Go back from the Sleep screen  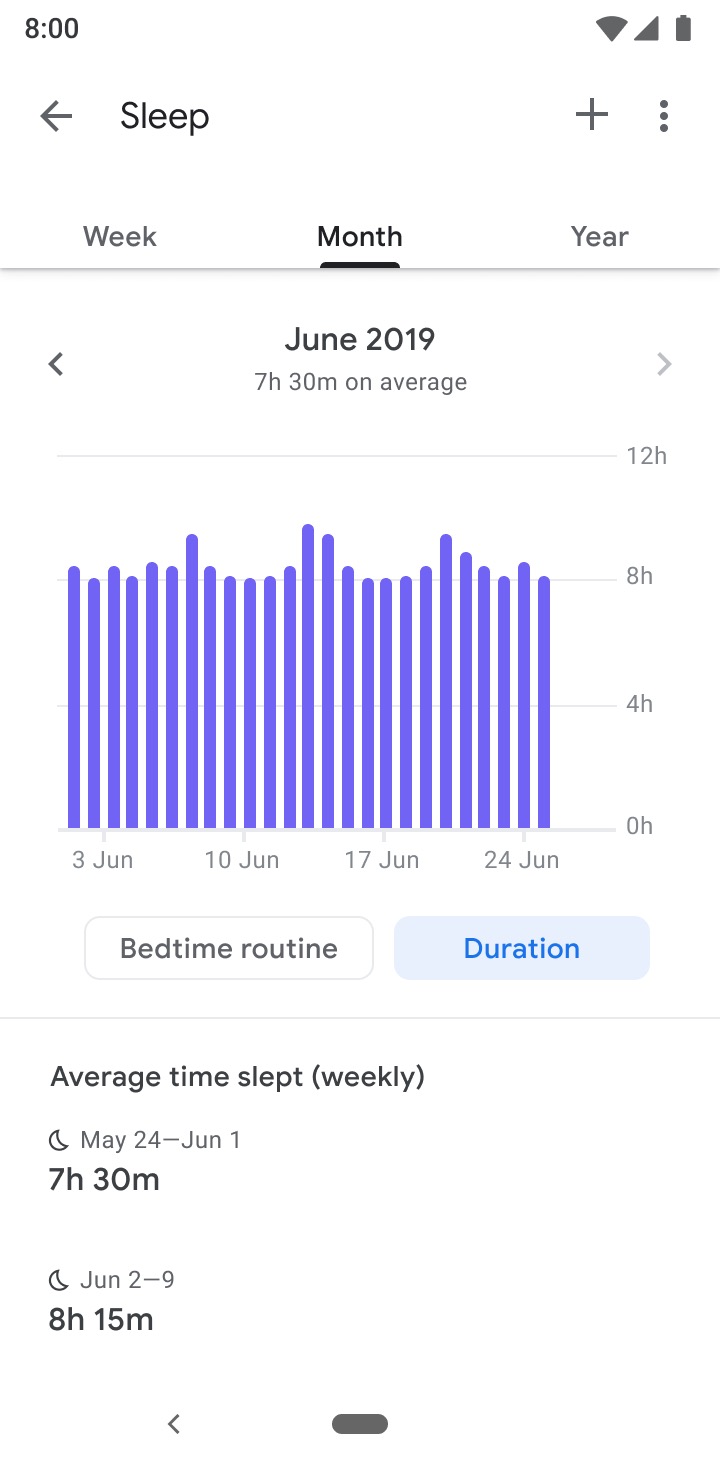[56, 117]
